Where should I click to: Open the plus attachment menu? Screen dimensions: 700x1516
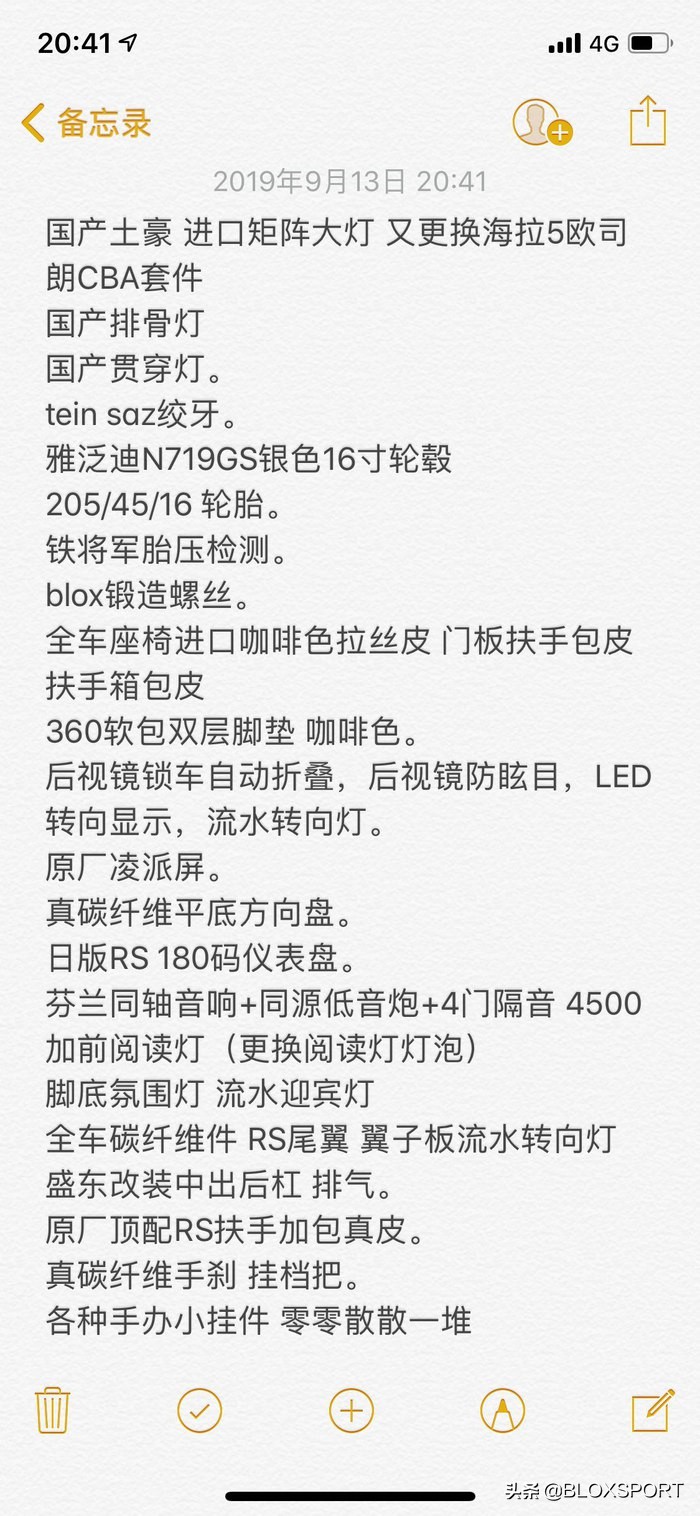(351, 1411)
